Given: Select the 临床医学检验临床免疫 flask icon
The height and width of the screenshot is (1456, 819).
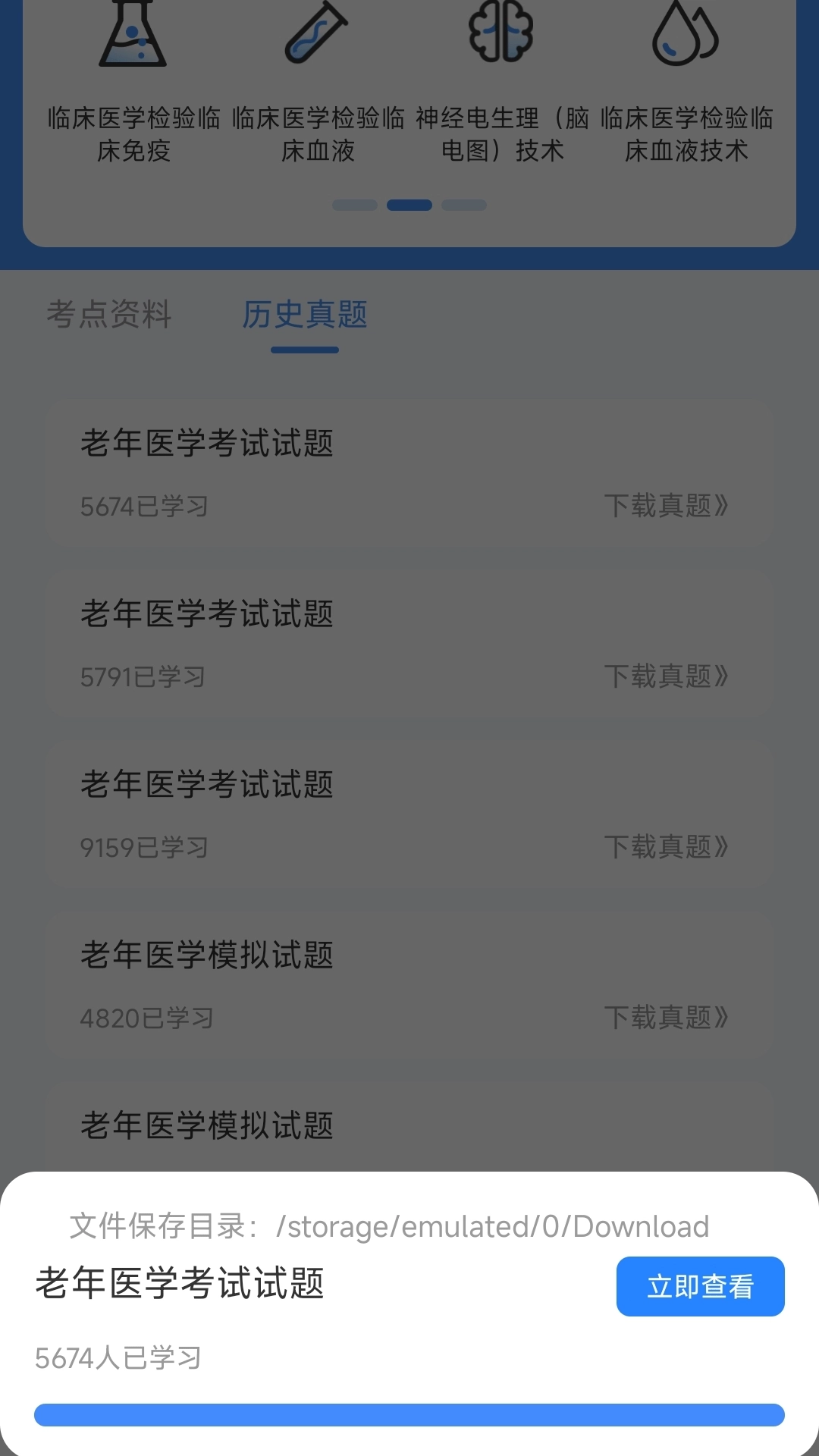Looking at the screenshot, I should click(133, 34).
